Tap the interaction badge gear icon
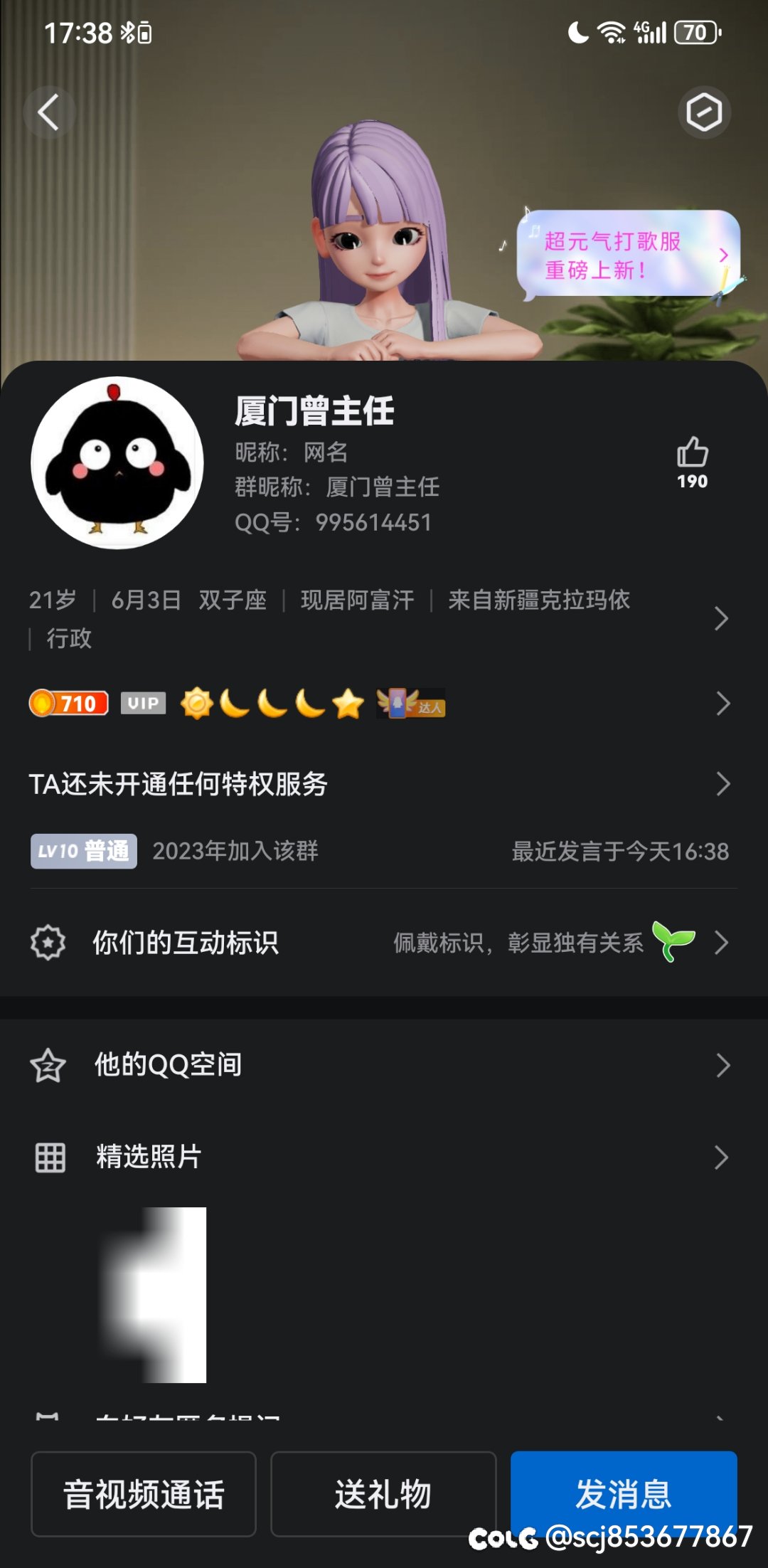Image resolution: width=768 pixels, height=1568 pixels. coord(48,943)
